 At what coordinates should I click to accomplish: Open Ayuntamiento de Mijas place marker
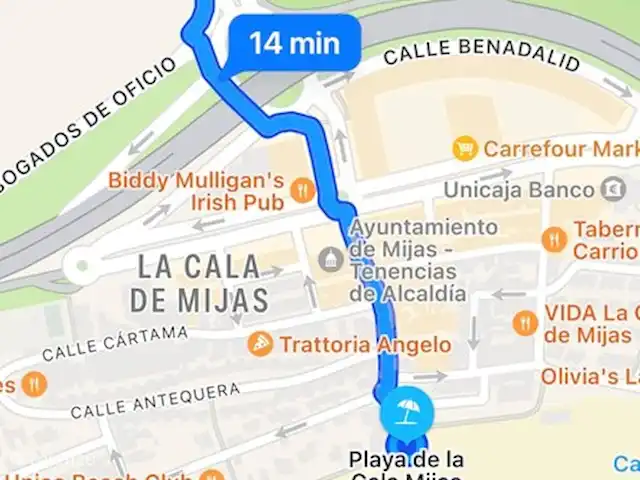click(x=329, y=260)
